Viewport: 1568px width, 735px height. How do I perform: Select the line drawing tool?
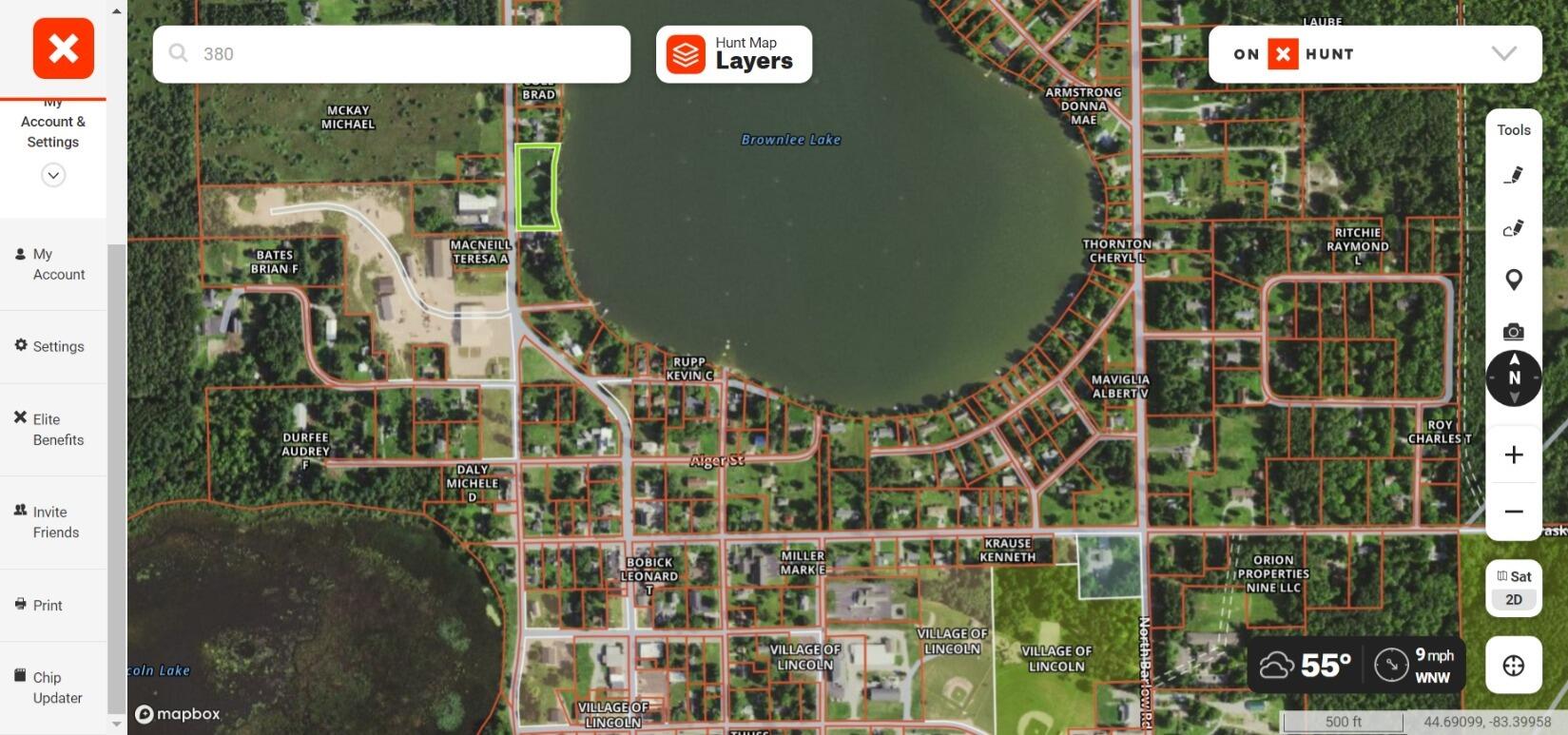tap(1513, 176)
